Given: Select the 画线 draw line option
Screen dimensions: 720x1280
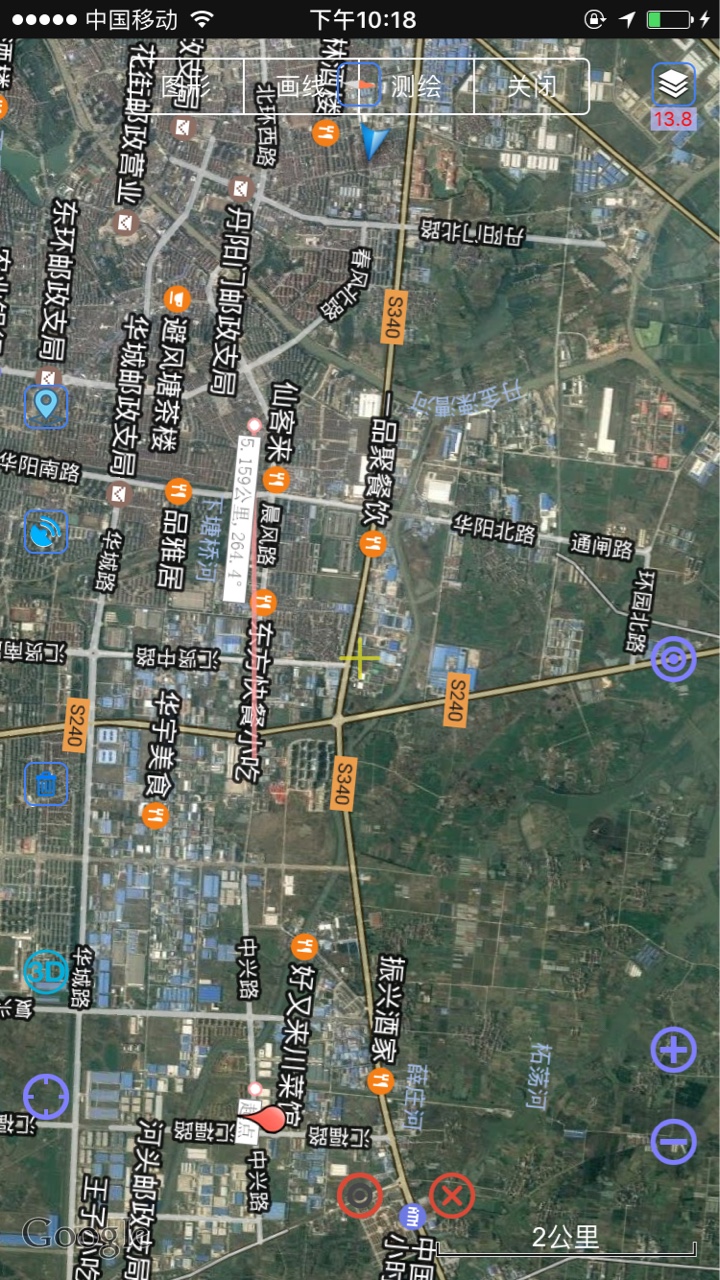Looking at the screenshot, I should click(301, 86).
